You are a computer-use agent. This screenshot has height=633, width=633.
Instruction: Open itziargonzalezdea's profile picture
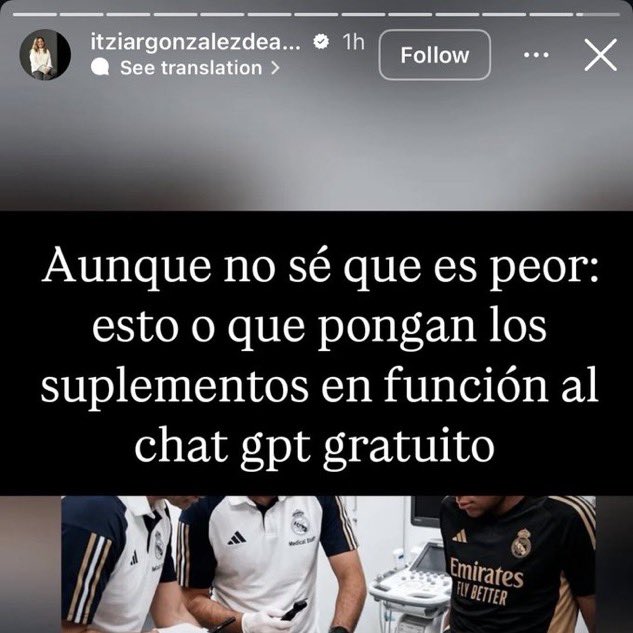tap(45, 55)
